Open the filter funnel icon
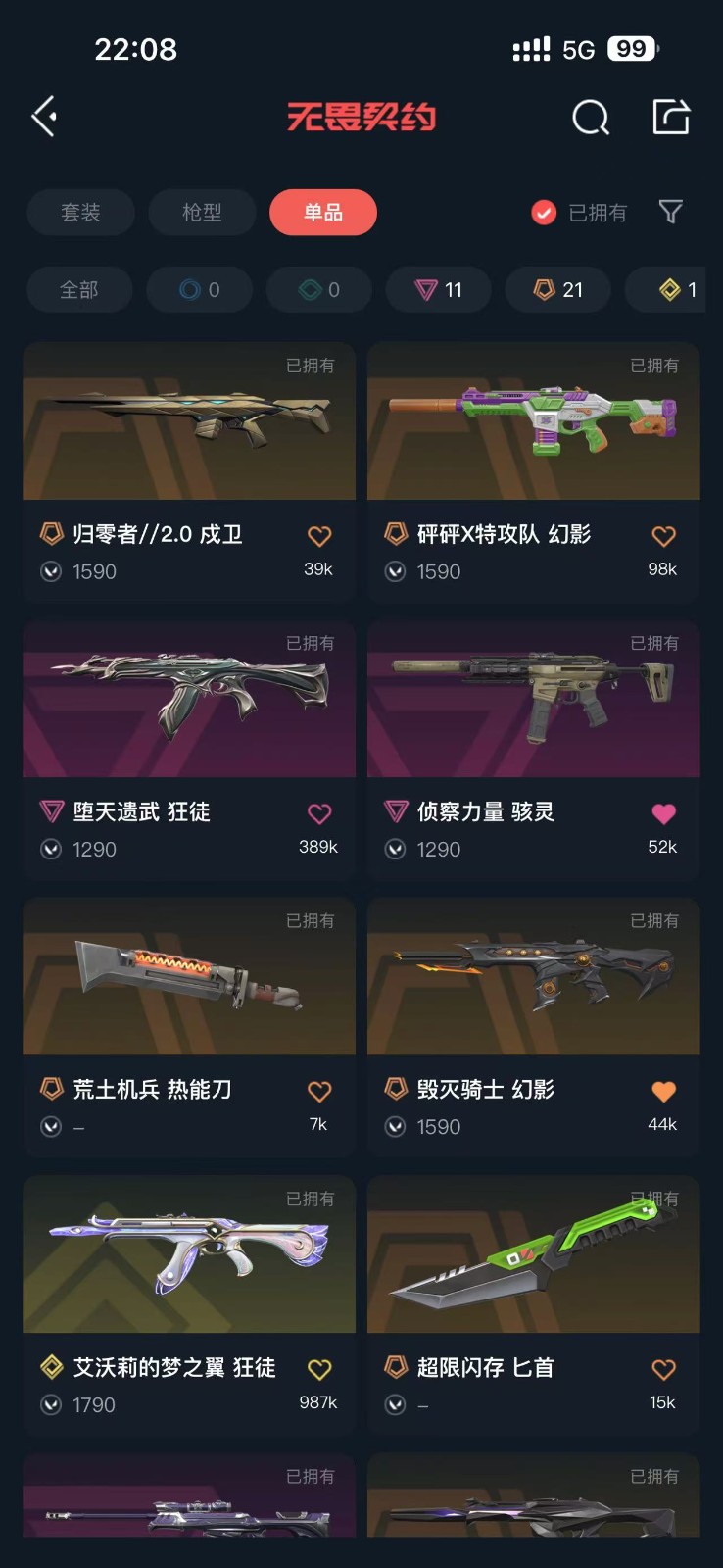The image size is (723, 1568). tap(670, 212)
